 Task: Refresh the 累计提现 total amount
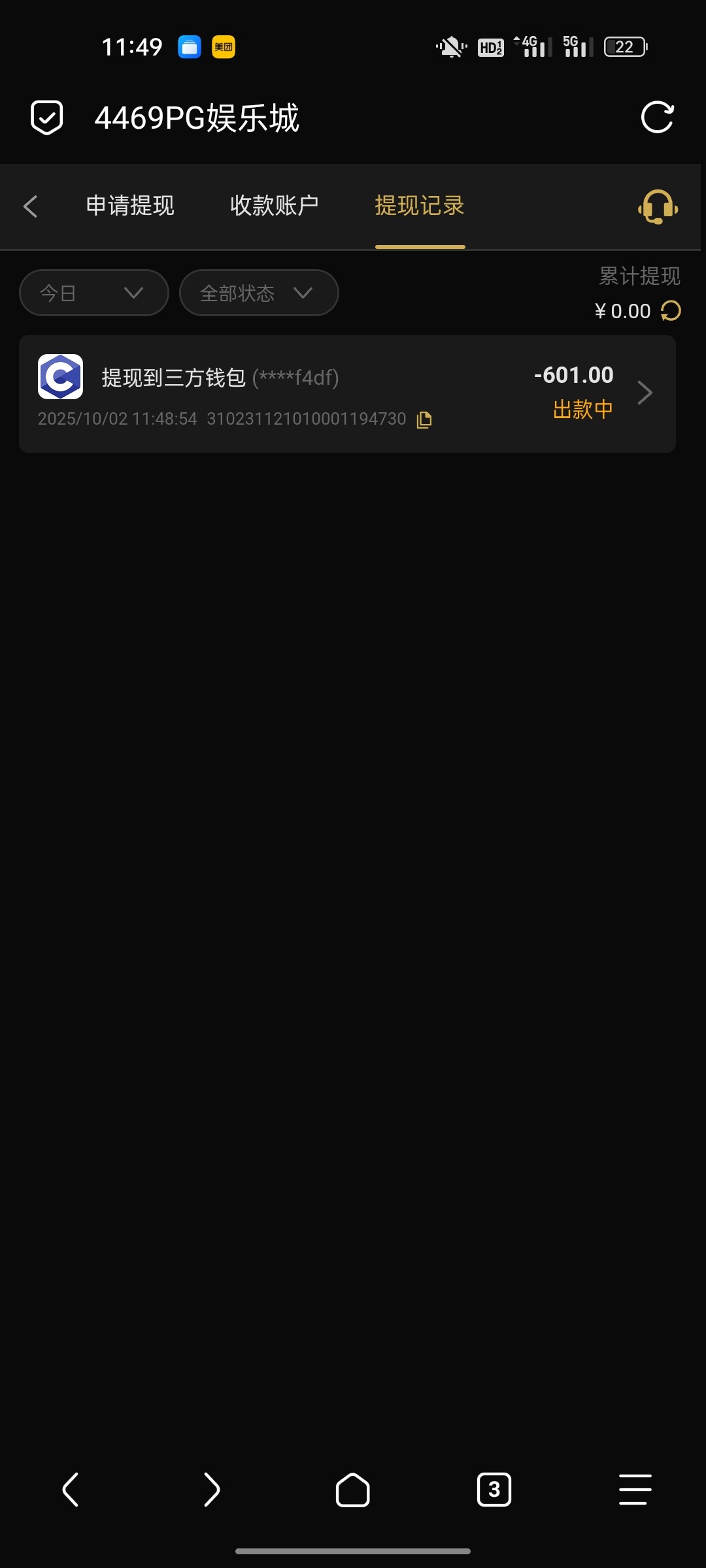[x=671, y=311]
